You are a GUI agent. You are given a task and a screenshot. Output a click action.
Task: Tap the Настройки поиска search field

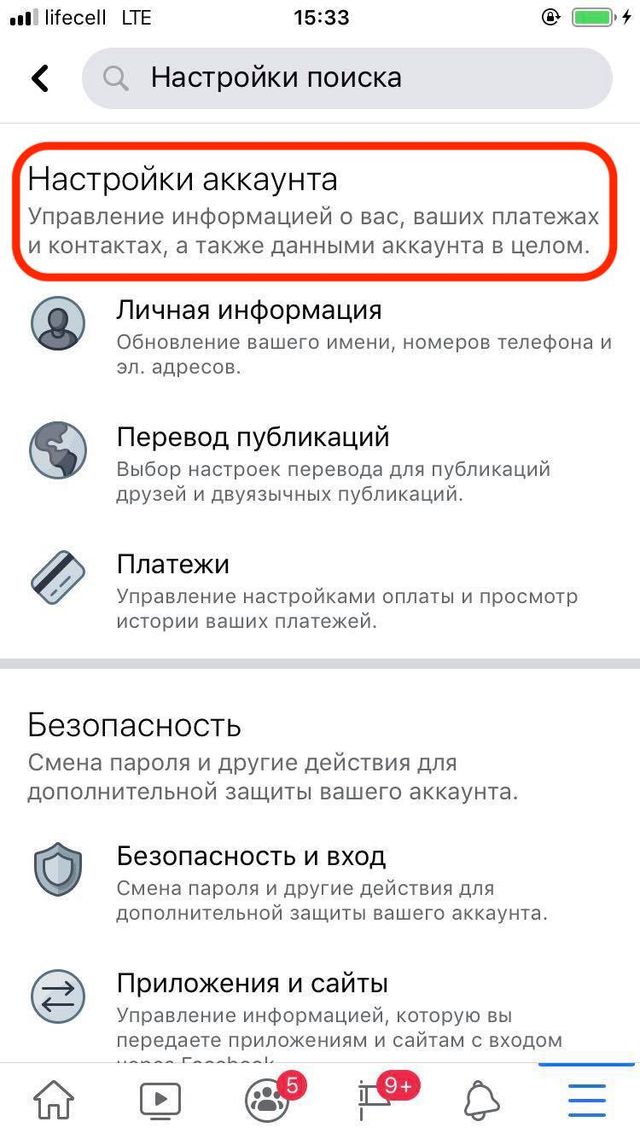347,78
